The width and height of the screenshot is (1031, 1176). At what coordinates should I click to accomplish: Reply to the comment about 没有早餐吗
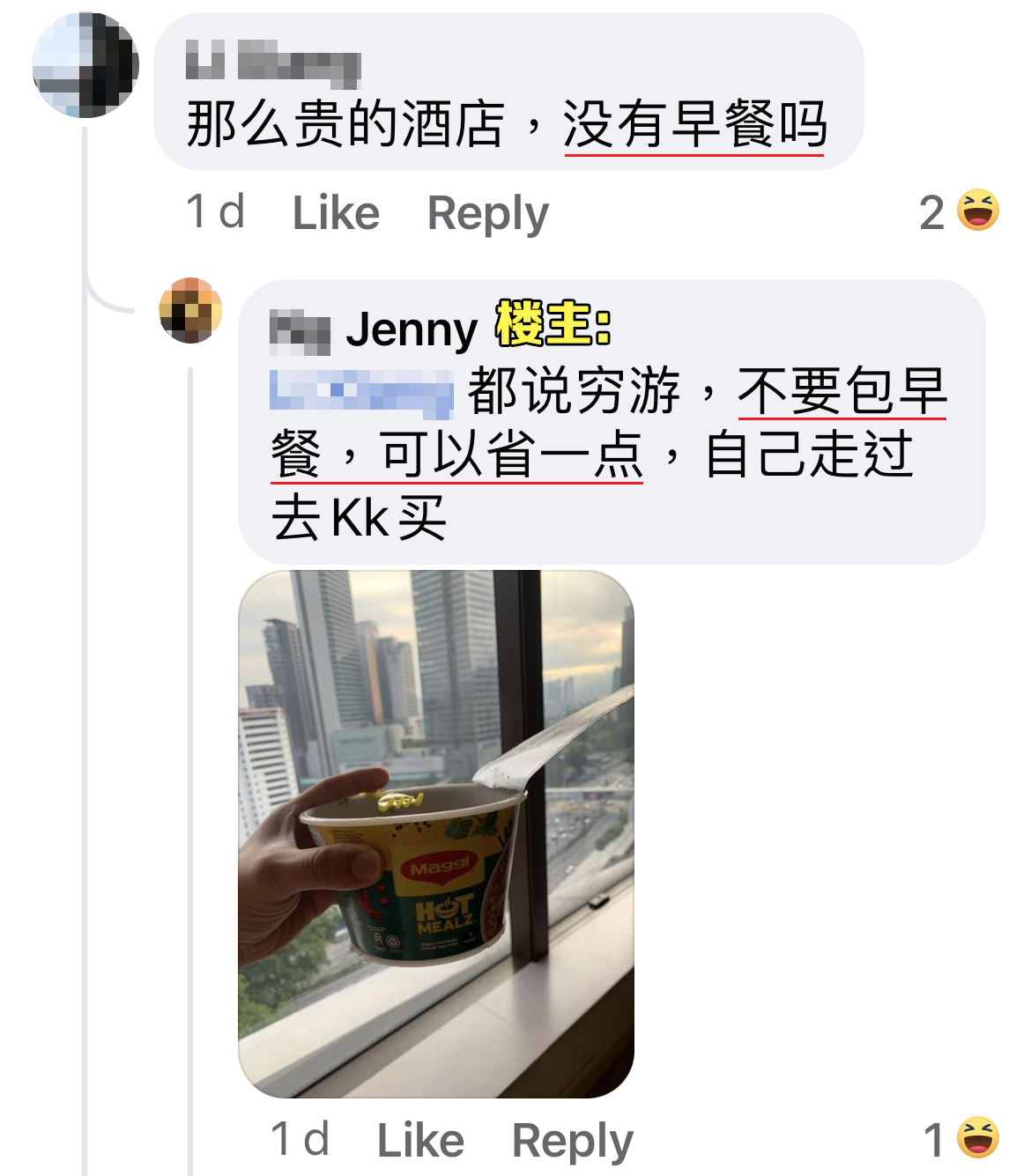pyautogui.click(x=487, y=213)
